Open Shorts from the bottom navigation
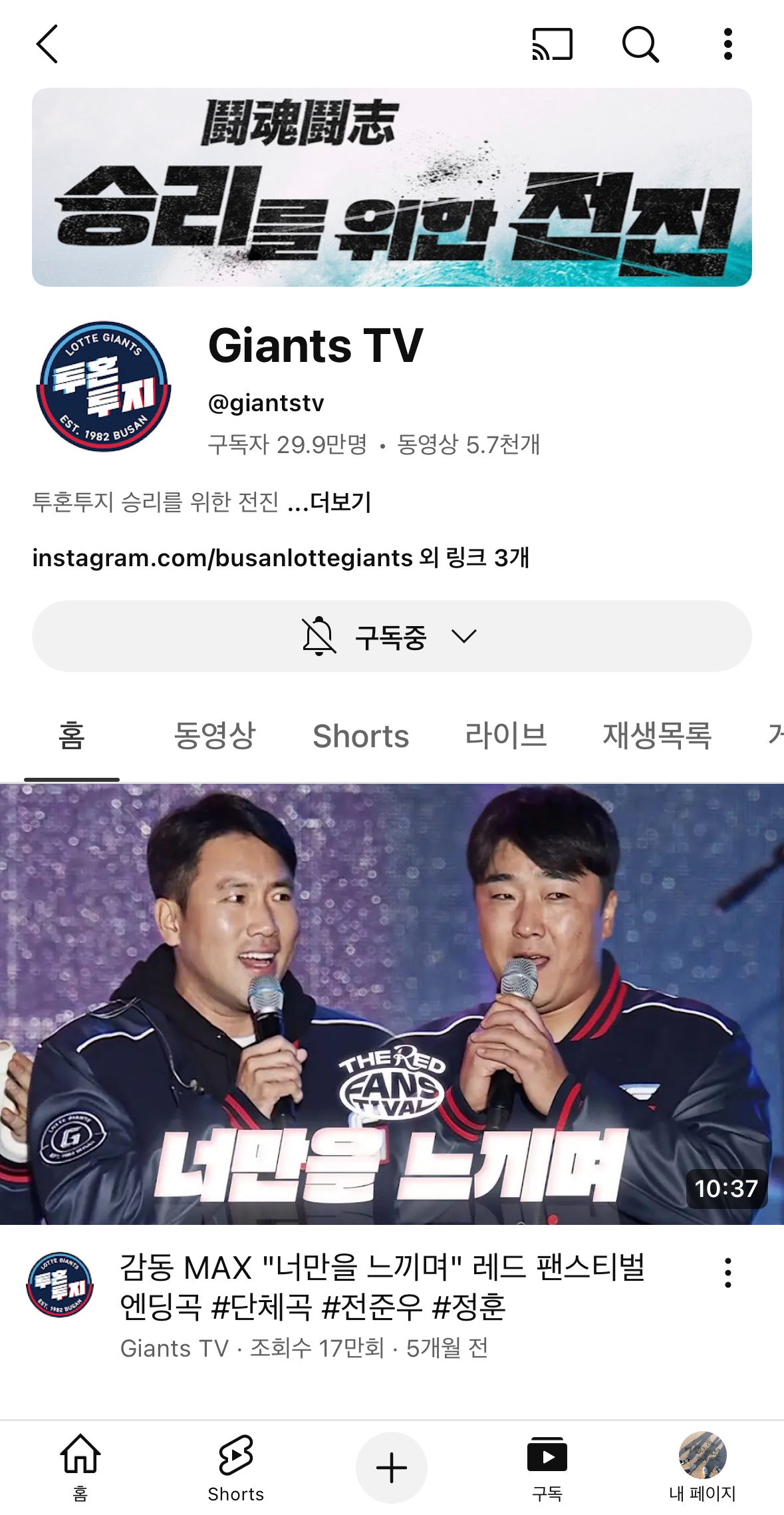This screenshot has height=1515, width=784. pos(236,1466)
